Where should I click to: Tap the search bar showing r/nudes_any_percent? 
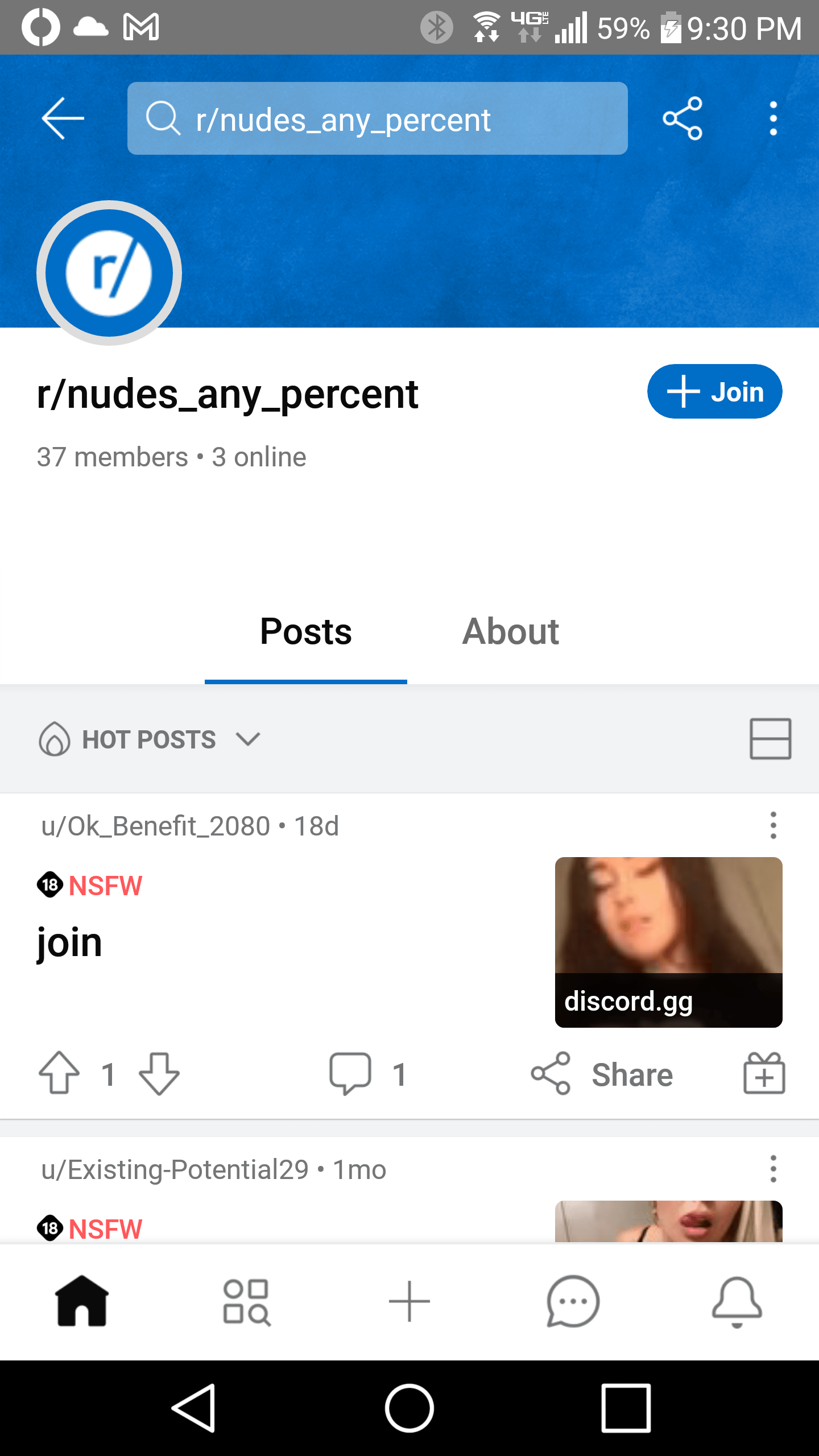click(377, 118)
